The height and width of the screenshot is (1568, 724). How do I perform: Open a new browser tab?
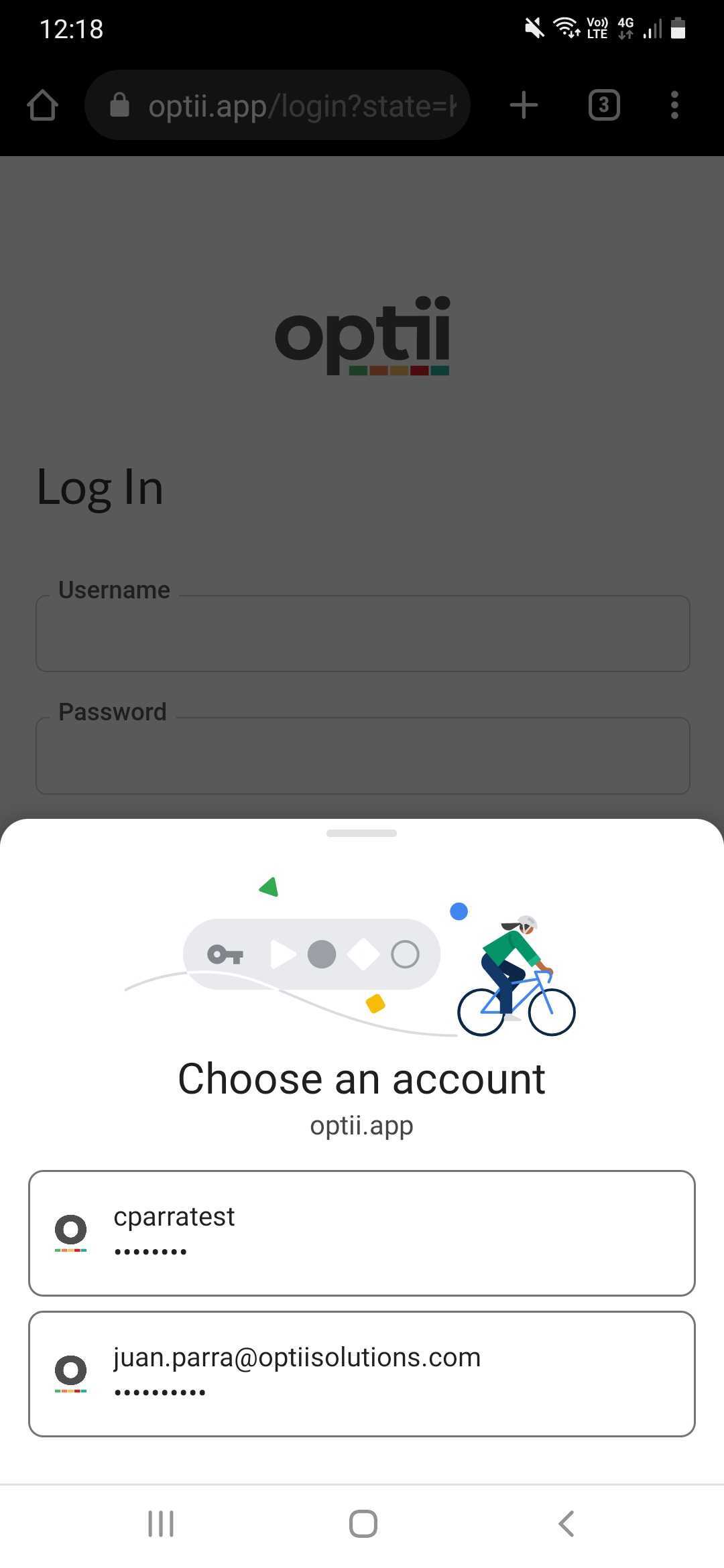(524, 105)
